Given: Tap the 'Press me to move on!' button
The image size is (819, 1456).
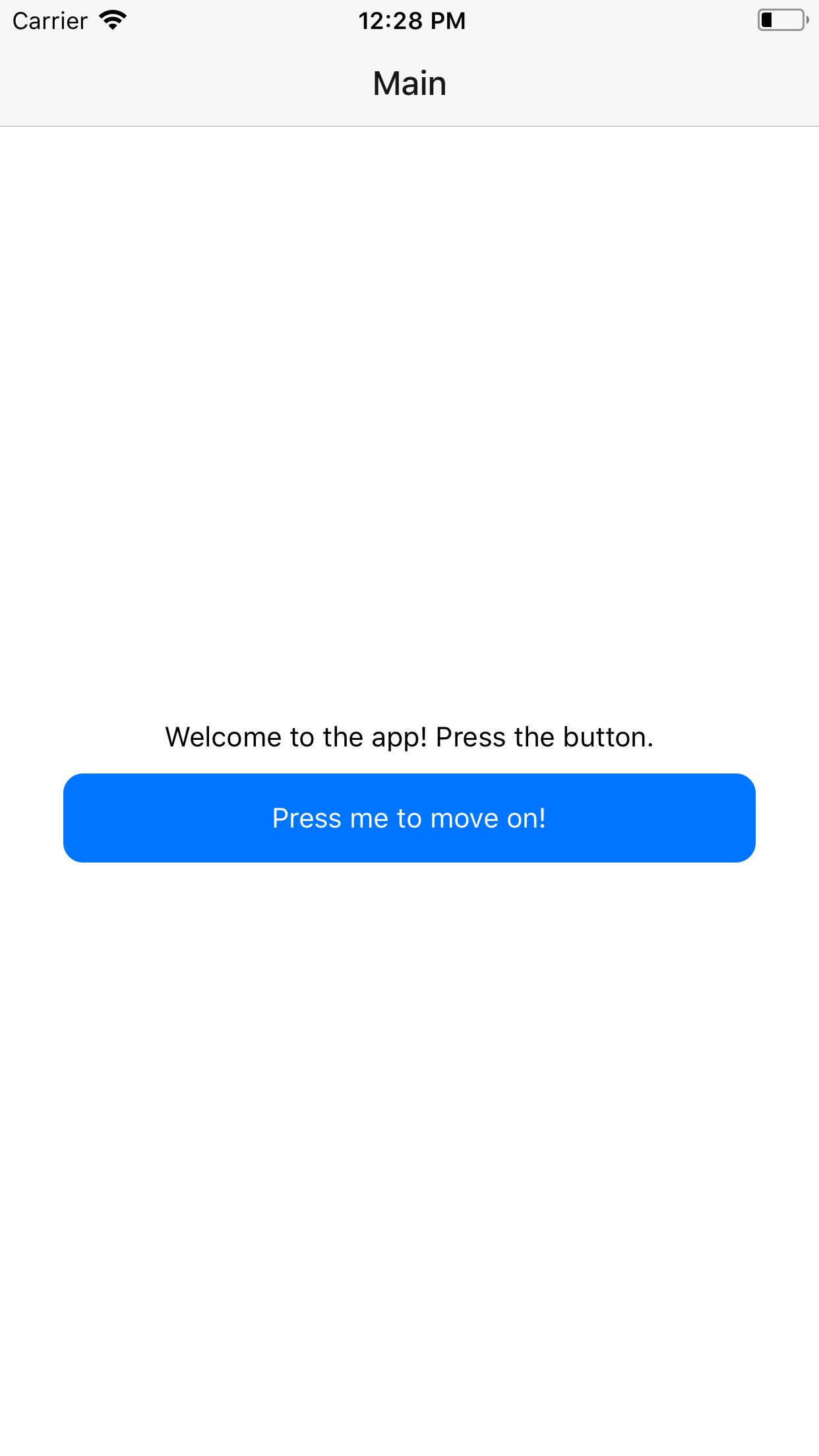Looking at the screenshot, I should tap(409, 818).
